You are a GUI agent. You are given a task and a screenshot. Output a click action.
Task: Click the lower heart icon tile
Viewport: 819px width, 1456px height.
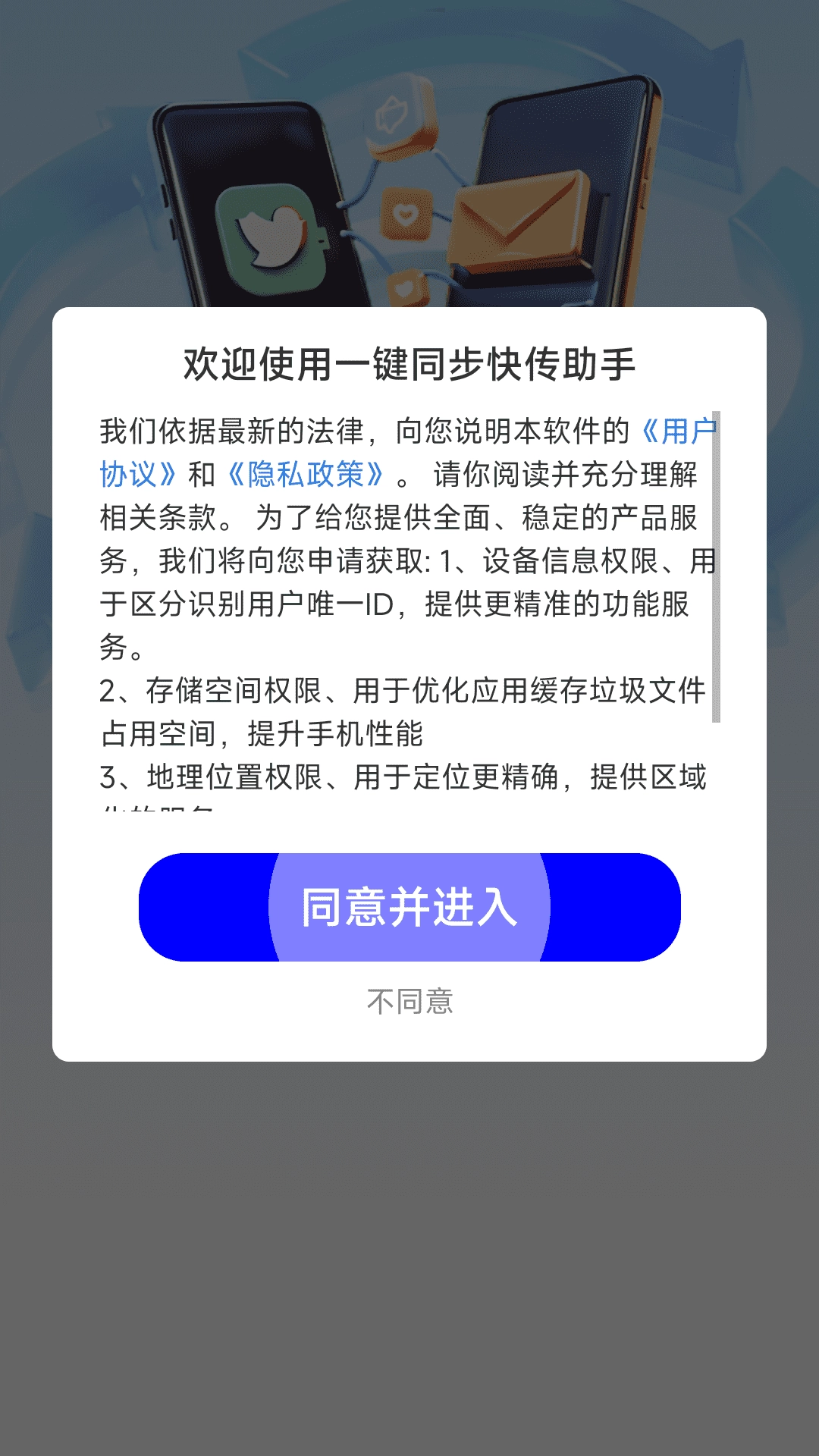pos(406,288)
